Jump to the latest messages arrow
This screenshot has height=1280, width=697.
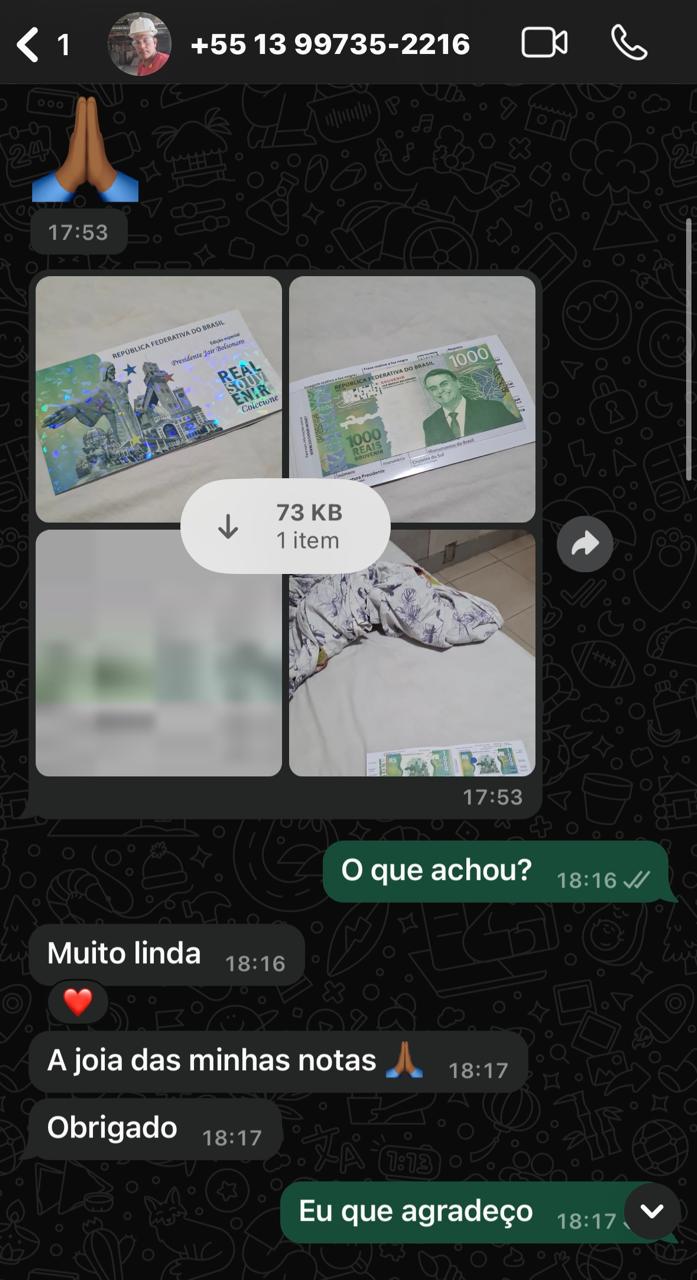pyautogui.click(x=652, y=1211)
